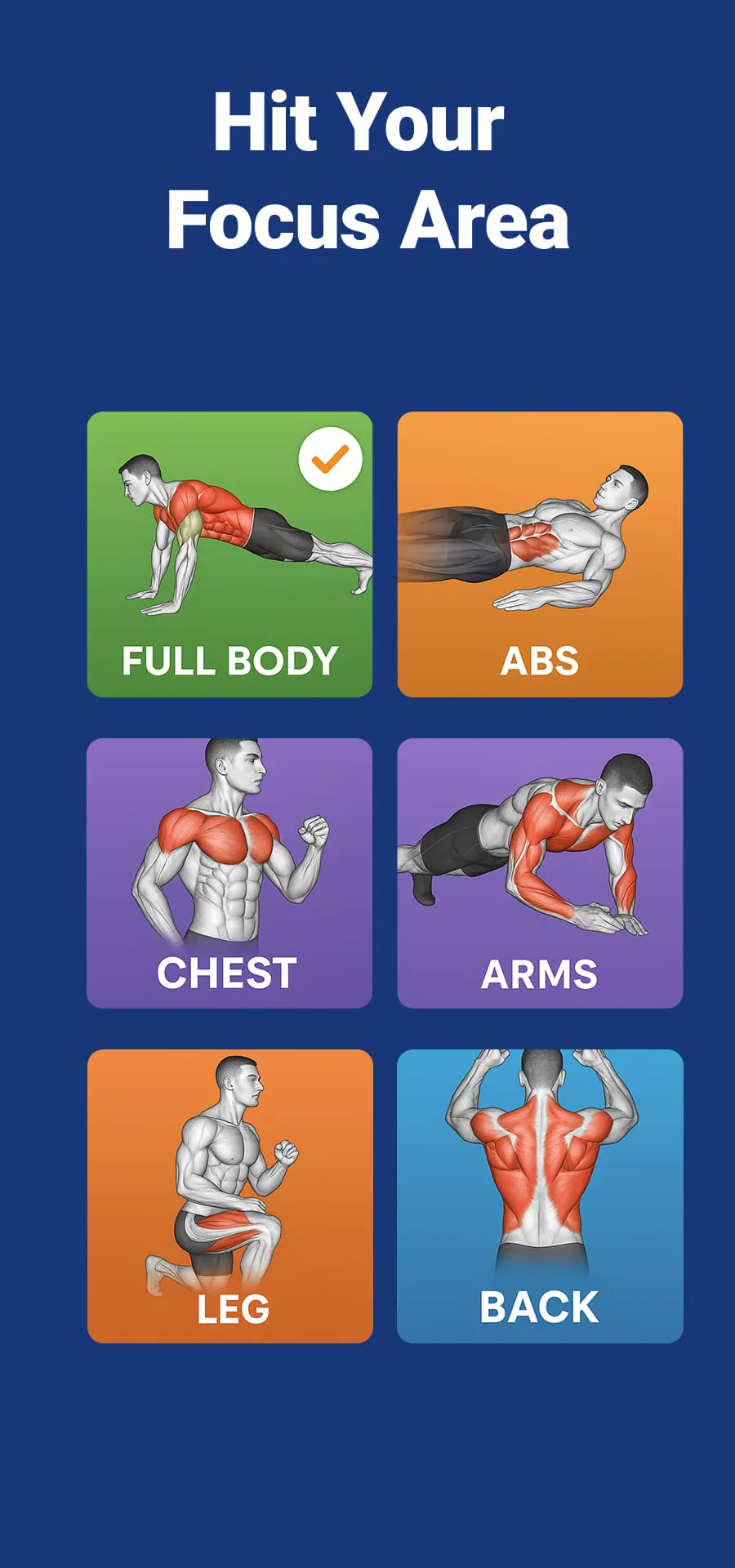Toggle selection for the ABS card
This screenshot has height=1568, width=735.
(541, 553)
